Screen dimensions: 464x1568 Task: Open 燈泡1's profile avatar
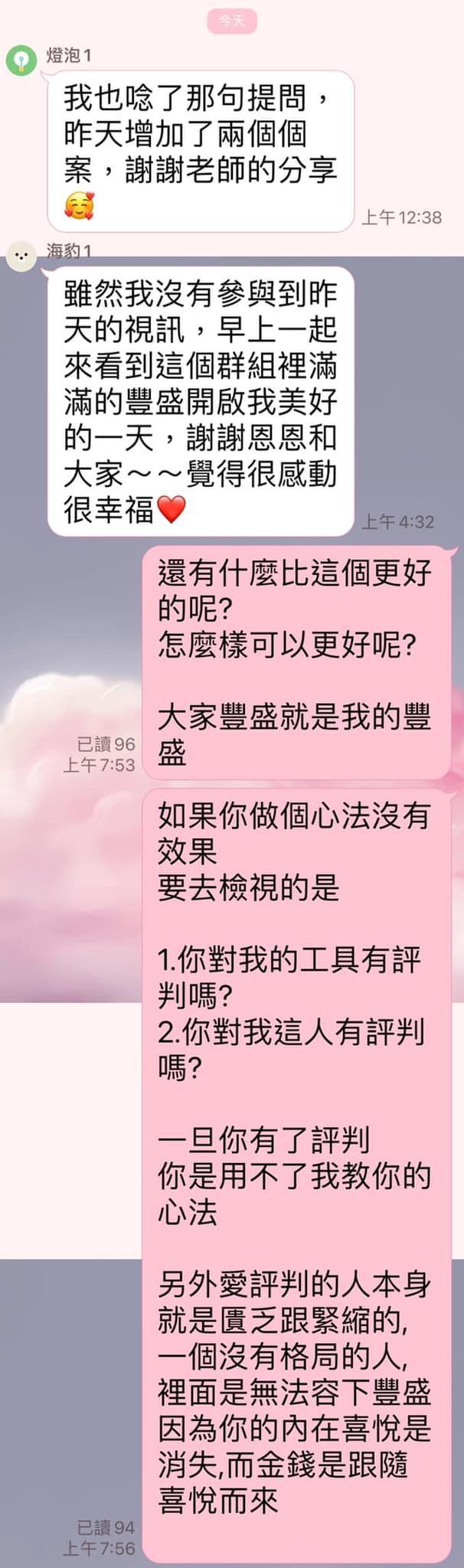click(x=21, y=60)
